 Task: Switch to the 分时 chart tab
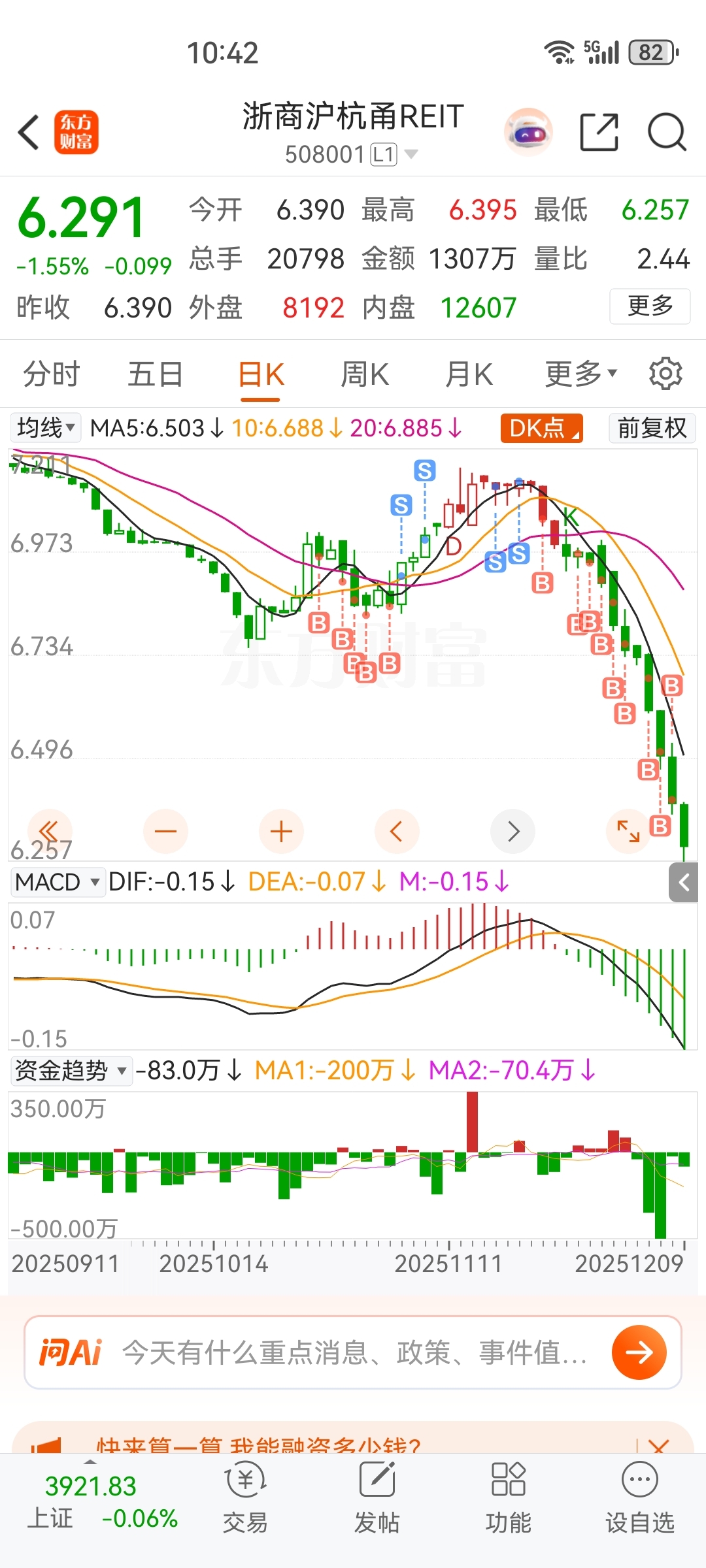[x=51, y=375]
